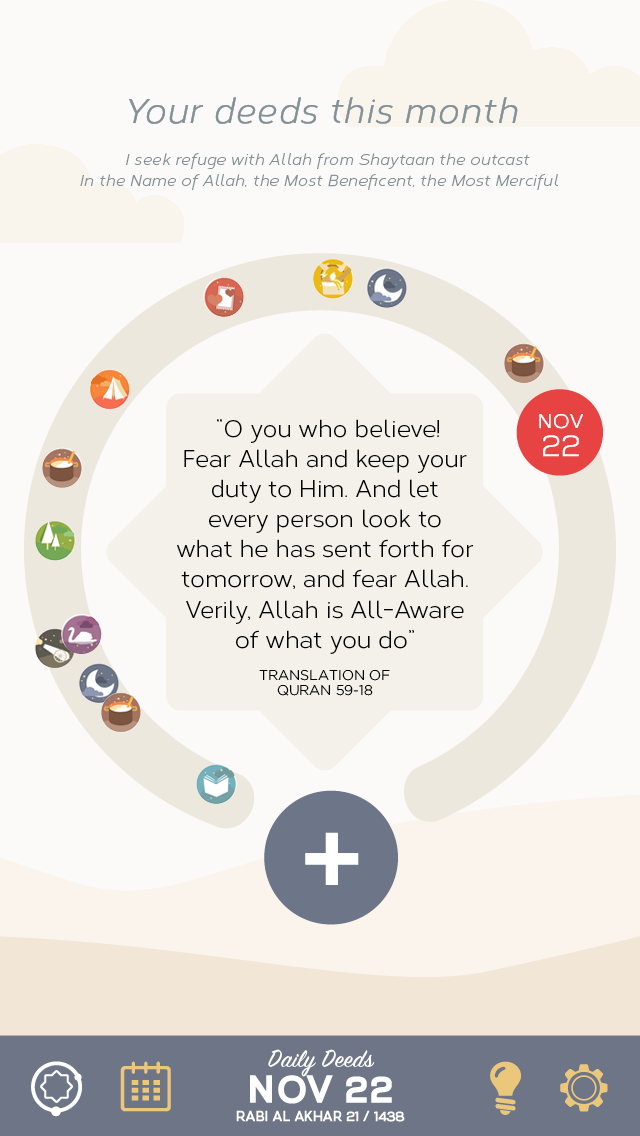Open the calendar view
This screenshot has height=1136, width=640.
(x=146, y=1086)
